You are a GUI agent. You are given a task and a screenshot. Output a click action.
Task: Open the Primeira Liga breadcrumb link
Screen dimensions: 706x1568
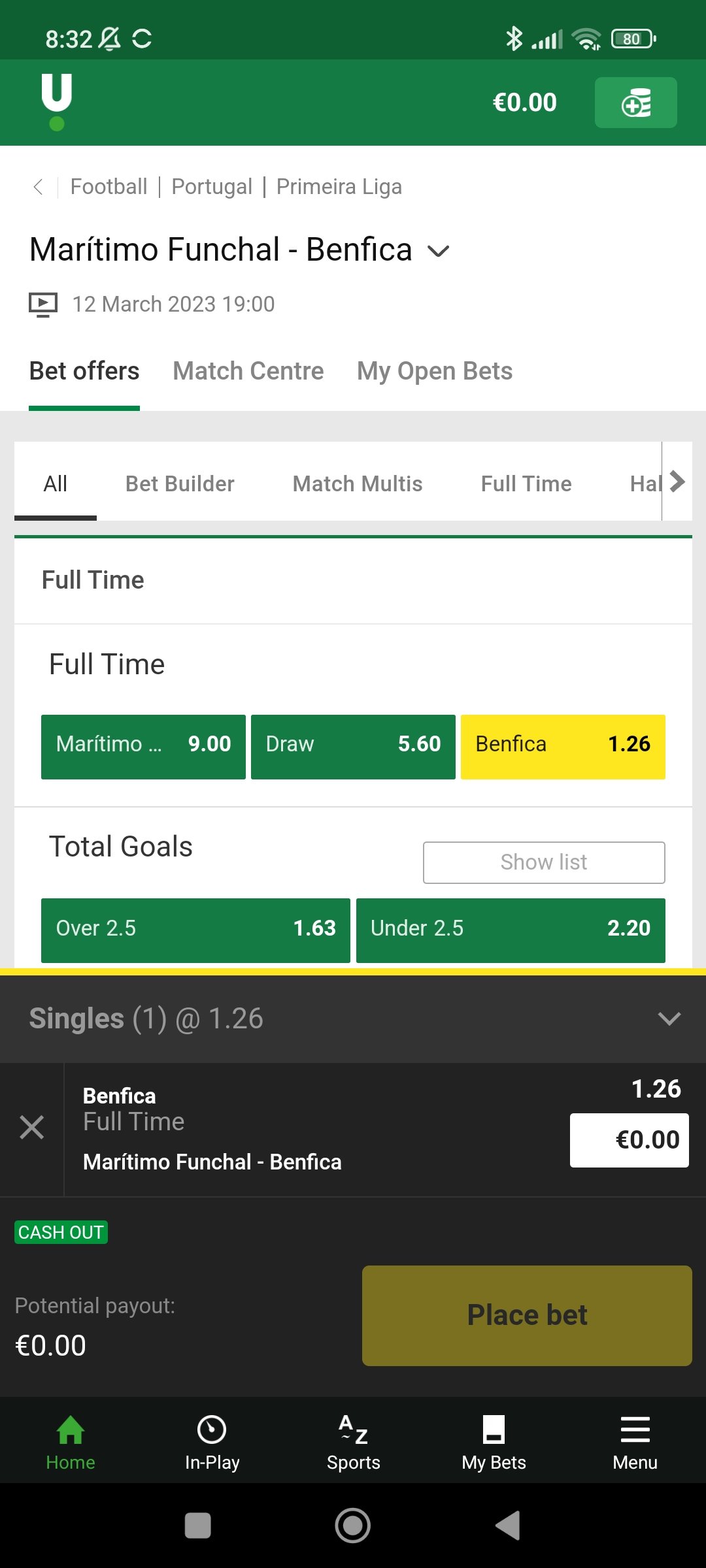click(x=339, y=187)
